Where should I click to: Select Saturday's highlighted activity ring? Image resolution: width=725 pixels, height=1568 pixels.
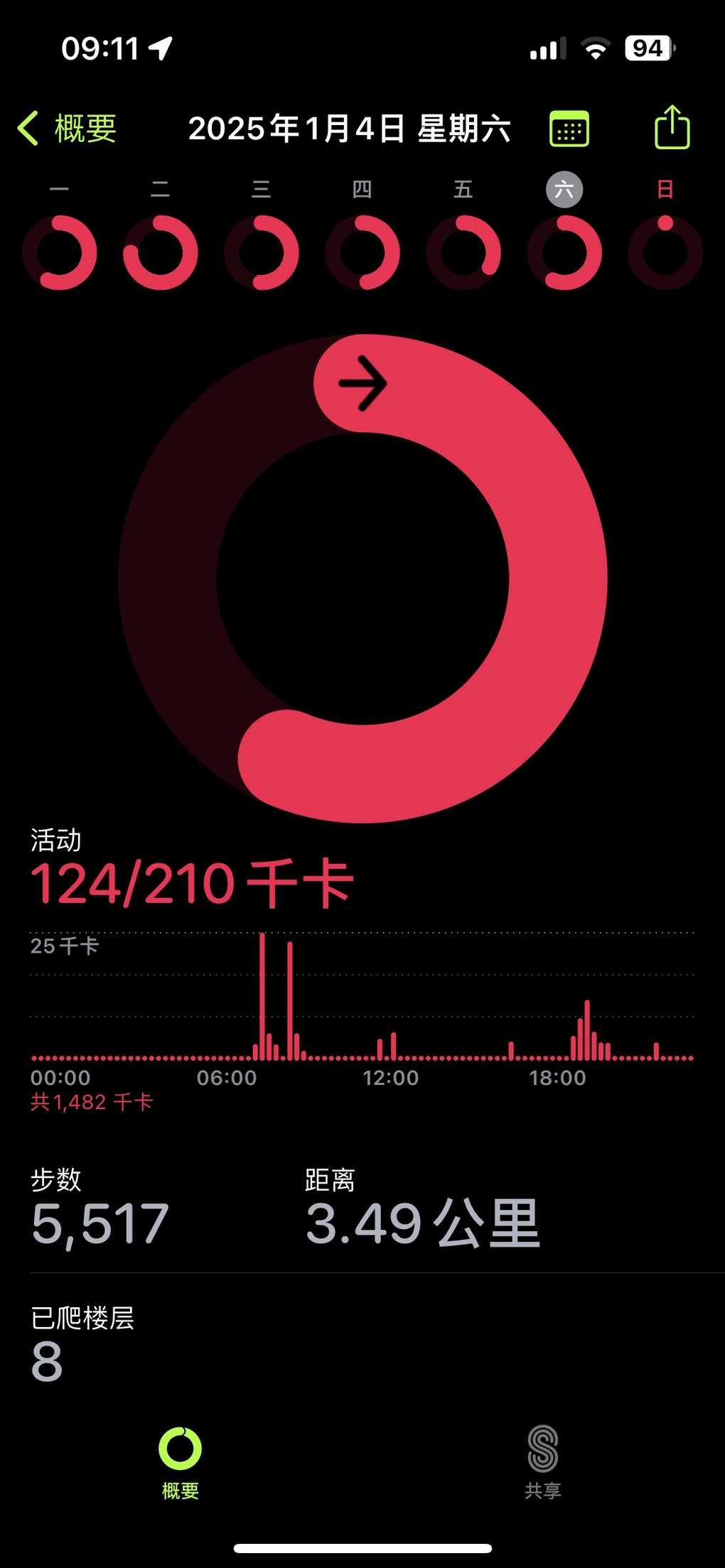click(x=564, y=252)
